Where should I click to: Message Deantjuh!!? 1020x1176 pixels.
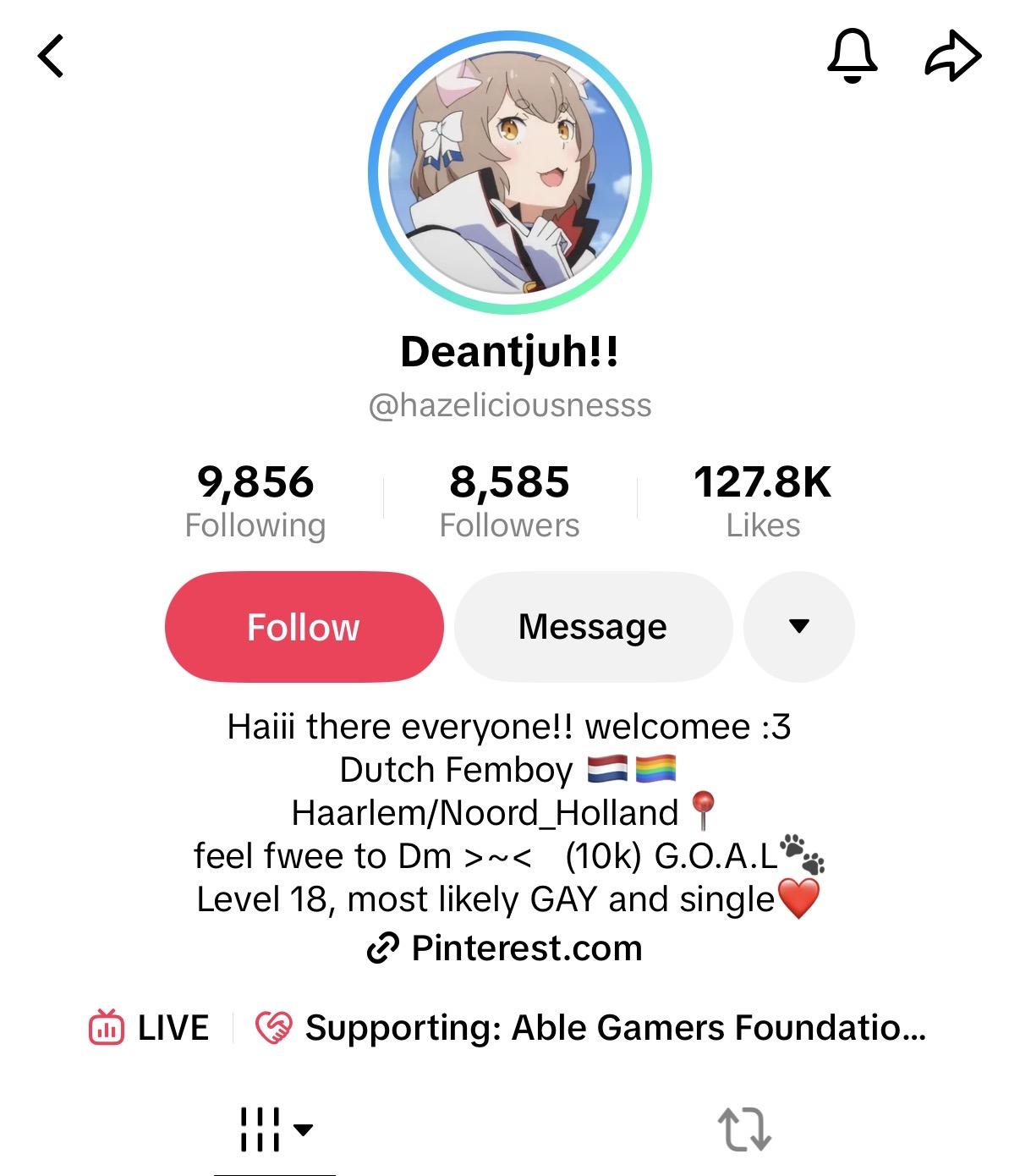pyautogui.click(x=593, y=627)
